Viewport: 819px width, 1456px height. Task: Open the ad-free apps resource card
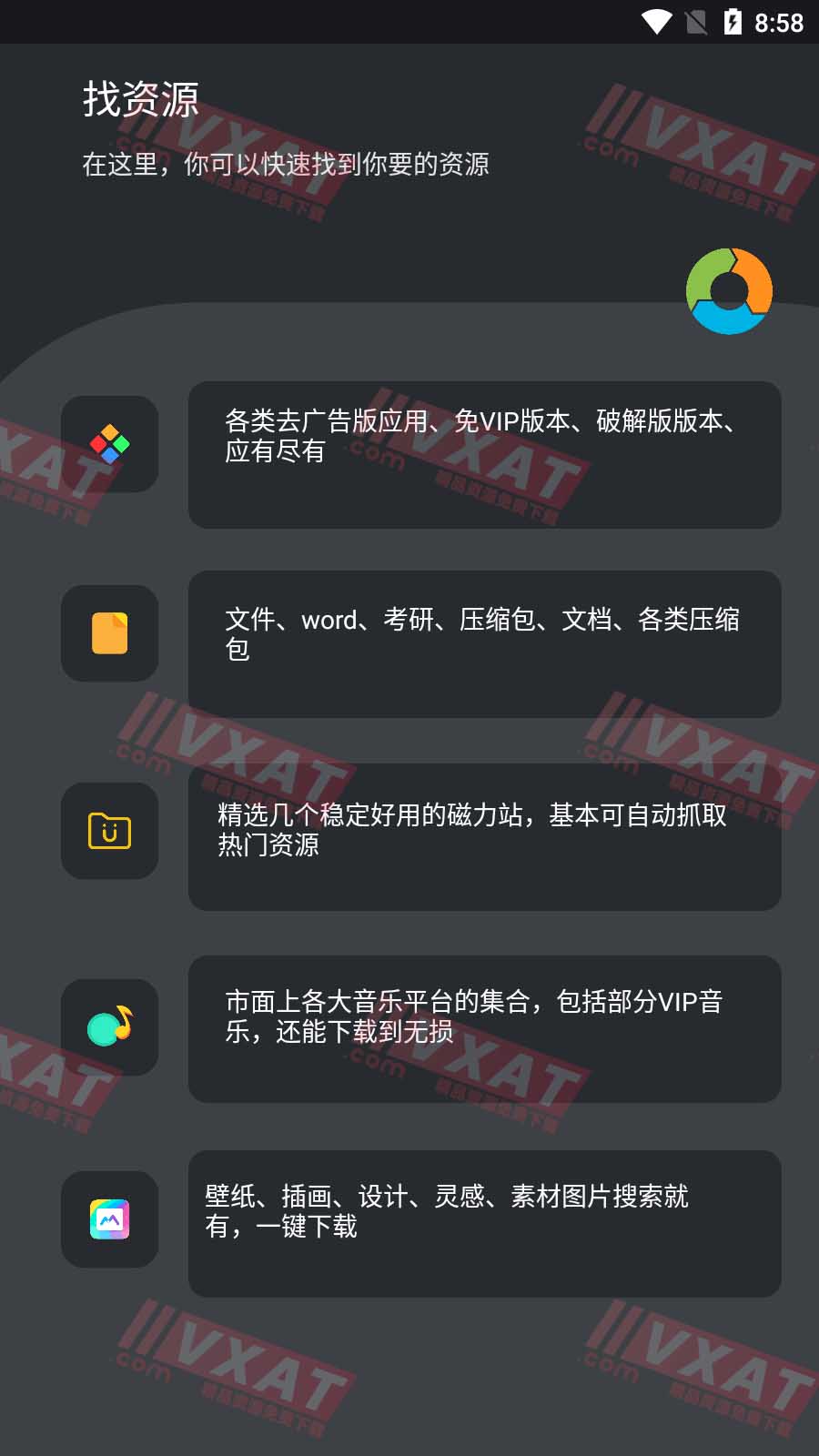click(x=483, y=455)
